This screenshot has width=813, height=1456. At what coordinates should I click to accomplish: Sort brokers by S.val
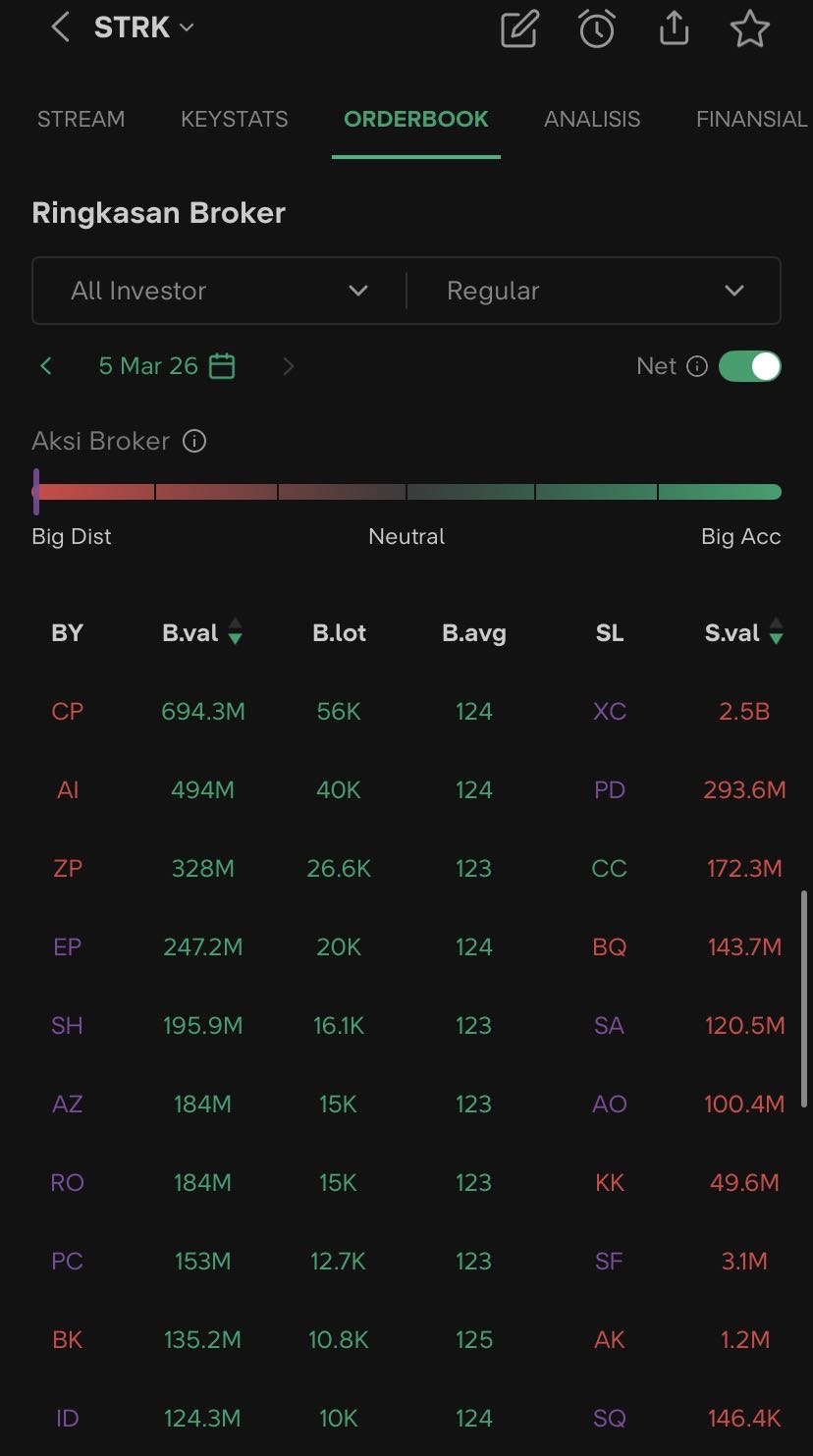point(744,633)
